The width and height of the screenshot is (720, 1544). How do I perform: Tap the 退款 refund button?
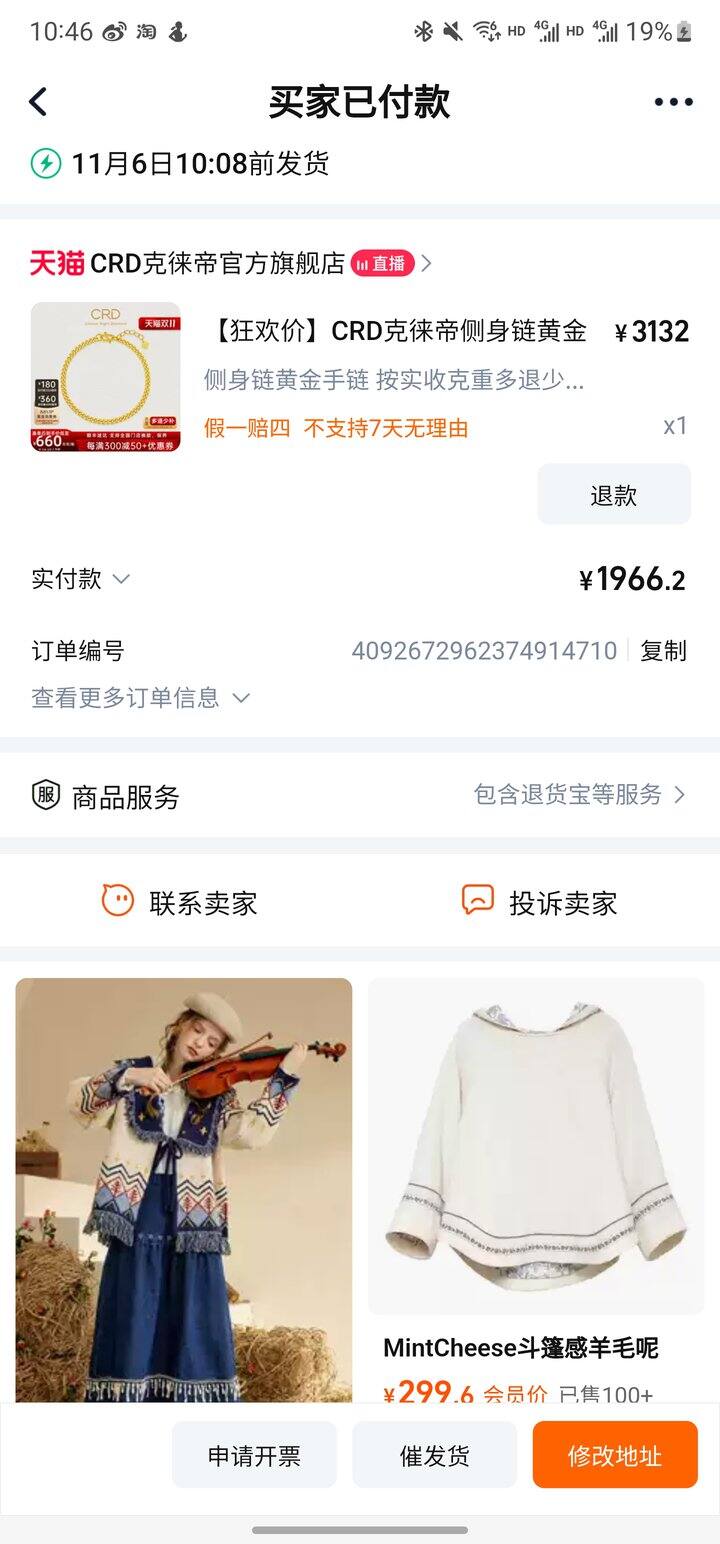[614, 494]
